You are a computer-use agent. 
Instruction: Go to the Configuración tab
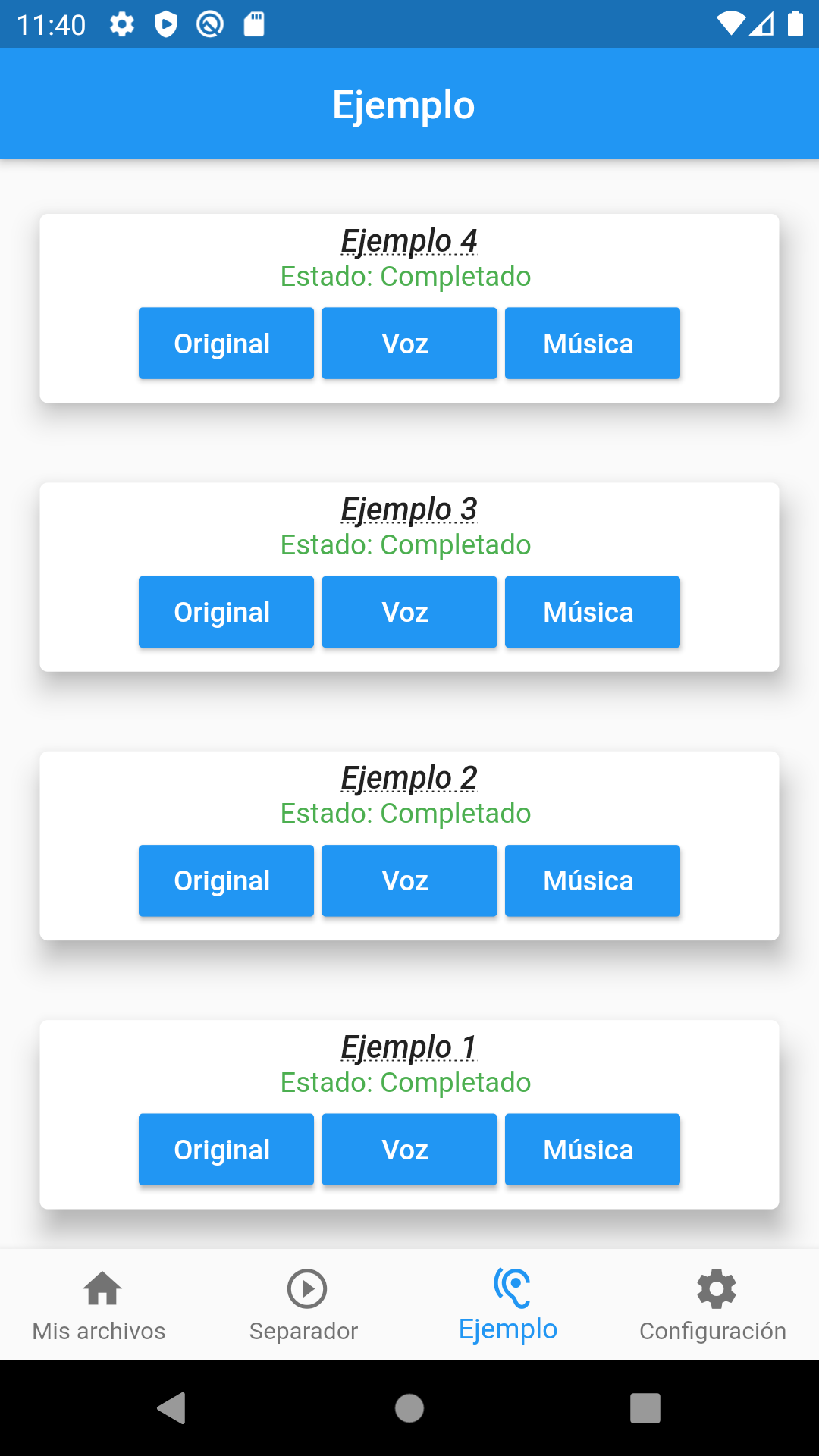[713, 1306]
